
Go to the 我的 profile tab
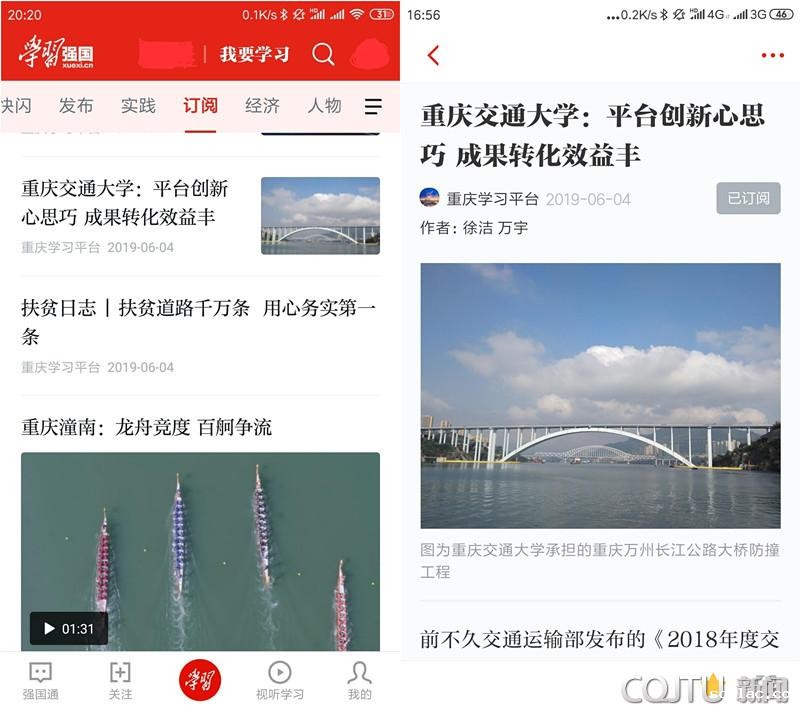coord(359,680)
